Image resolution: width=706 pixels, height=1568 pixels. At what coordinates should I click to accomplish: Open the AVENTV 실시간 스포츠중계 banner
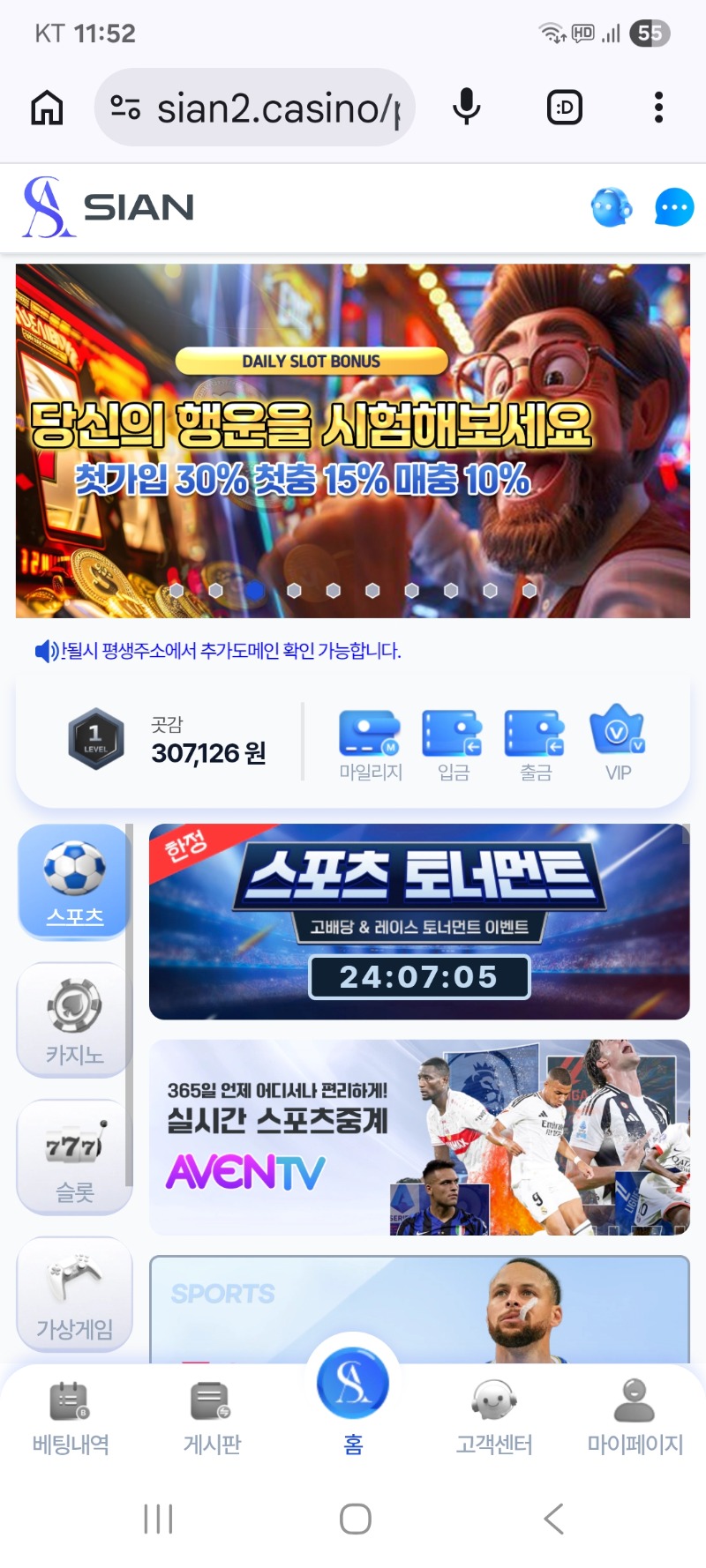click(419, 1138)
